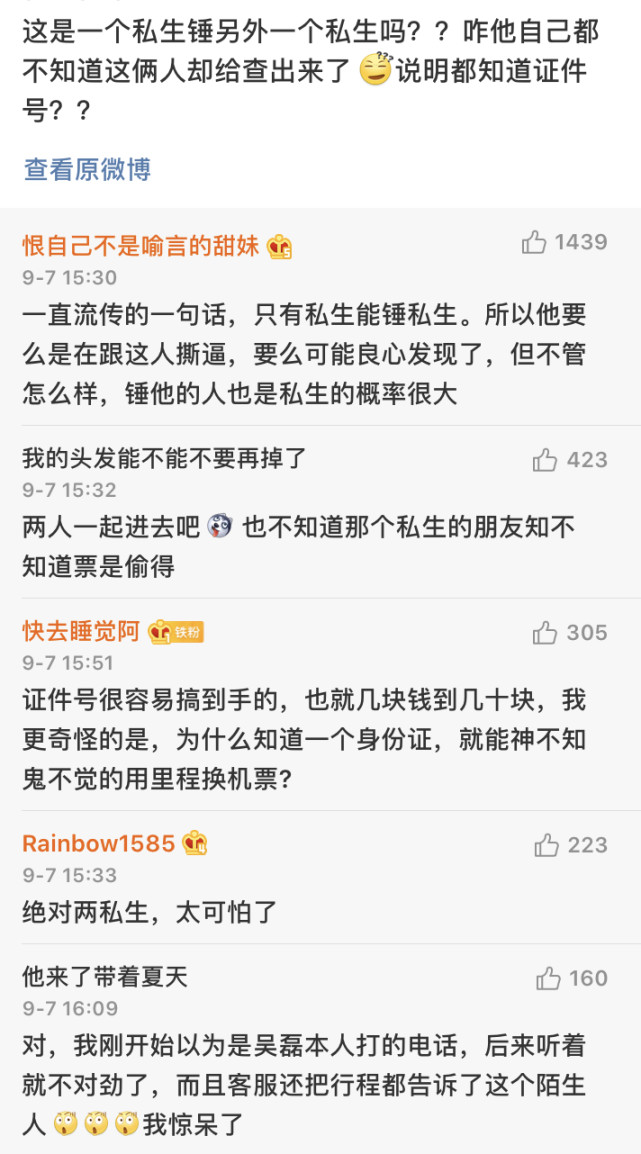This screenshot has width=641, height=1154.
Task: Open 快去睡觉阿's user profile
Action: click(83, 631)
